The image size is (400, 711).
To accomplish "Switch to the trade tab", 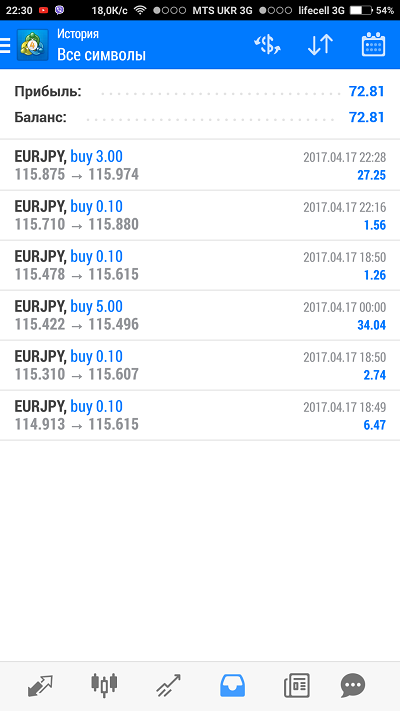I will point(168,685).
